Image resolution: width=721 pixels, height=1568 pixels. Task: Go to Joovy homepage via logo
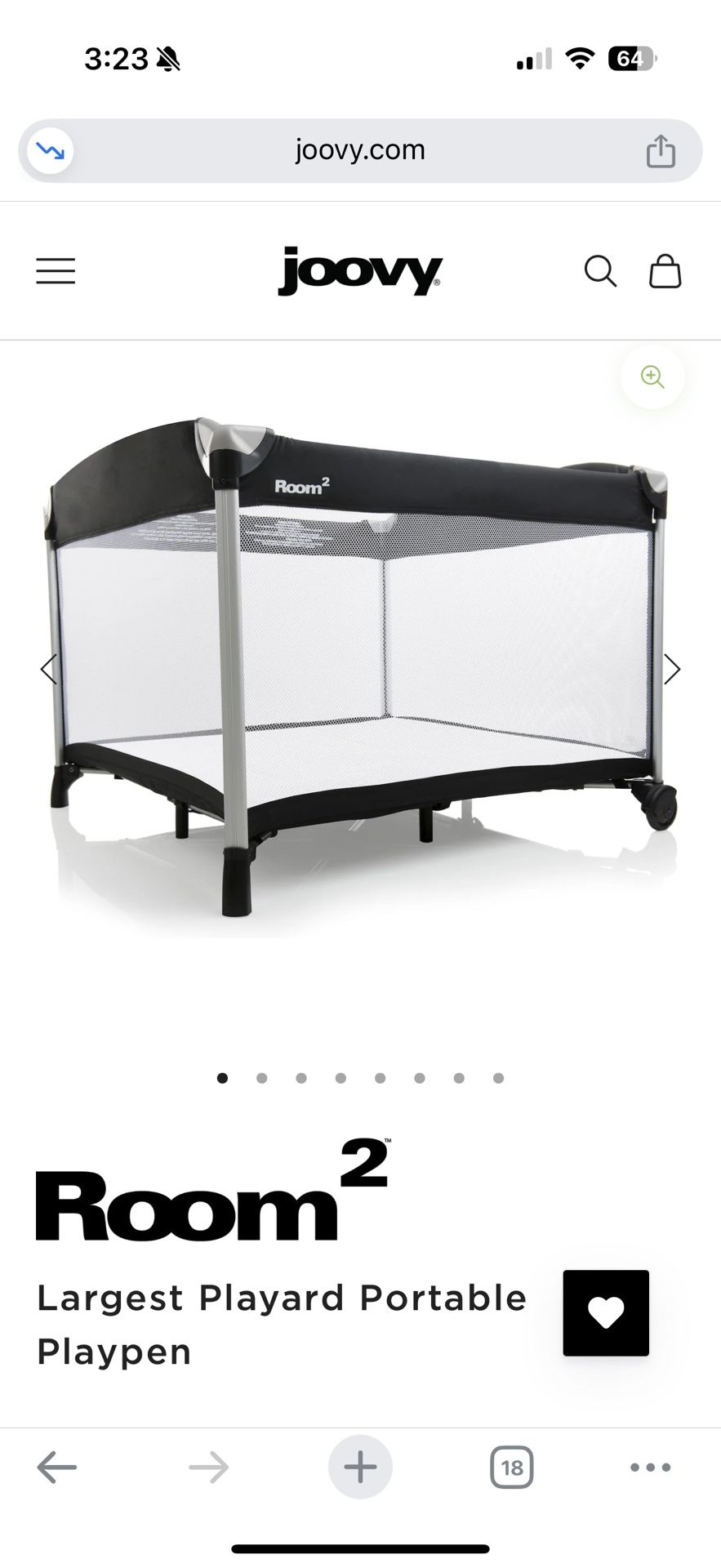360,271
